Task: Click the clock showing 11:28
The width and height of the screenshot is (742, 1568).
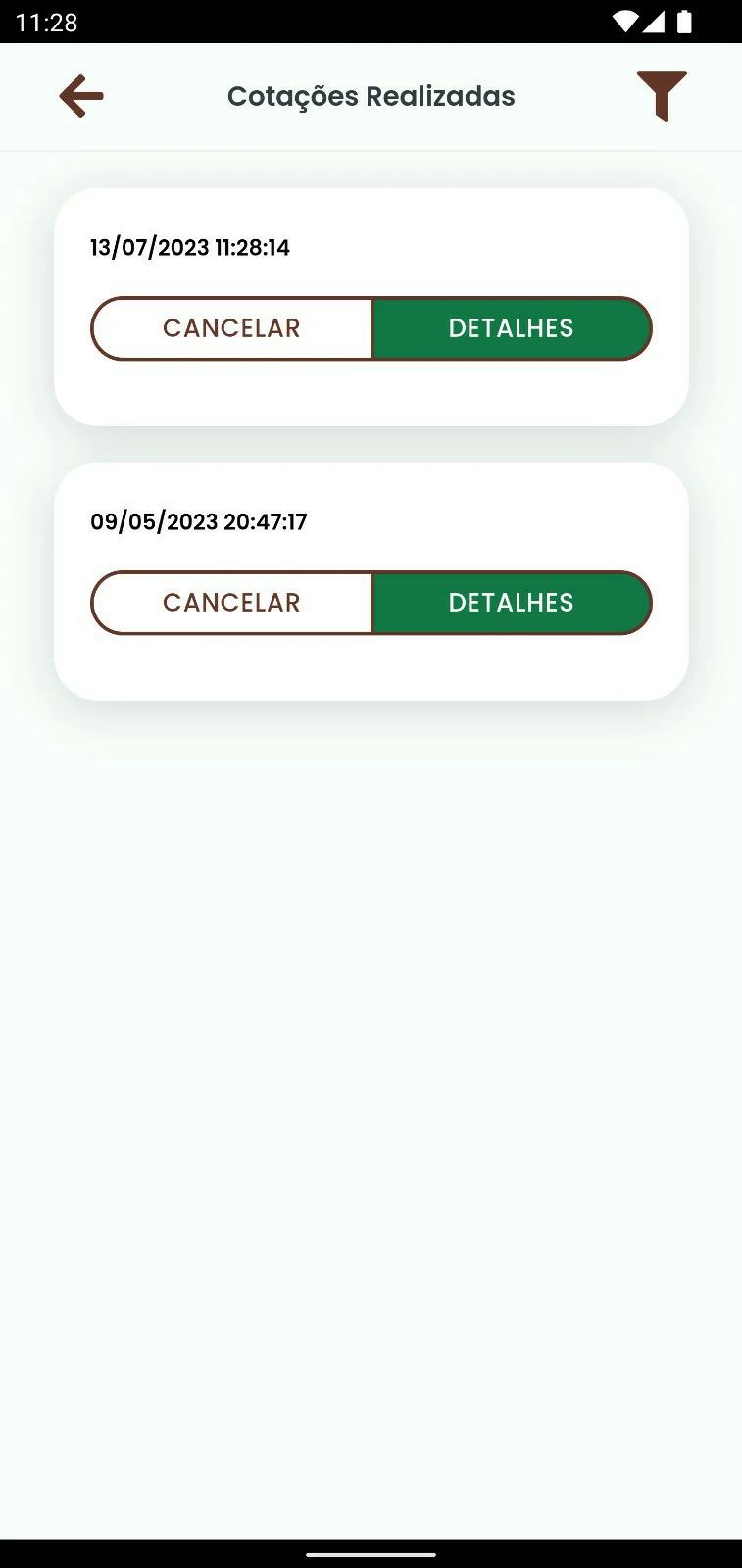Action: click(x=45, y=22)
